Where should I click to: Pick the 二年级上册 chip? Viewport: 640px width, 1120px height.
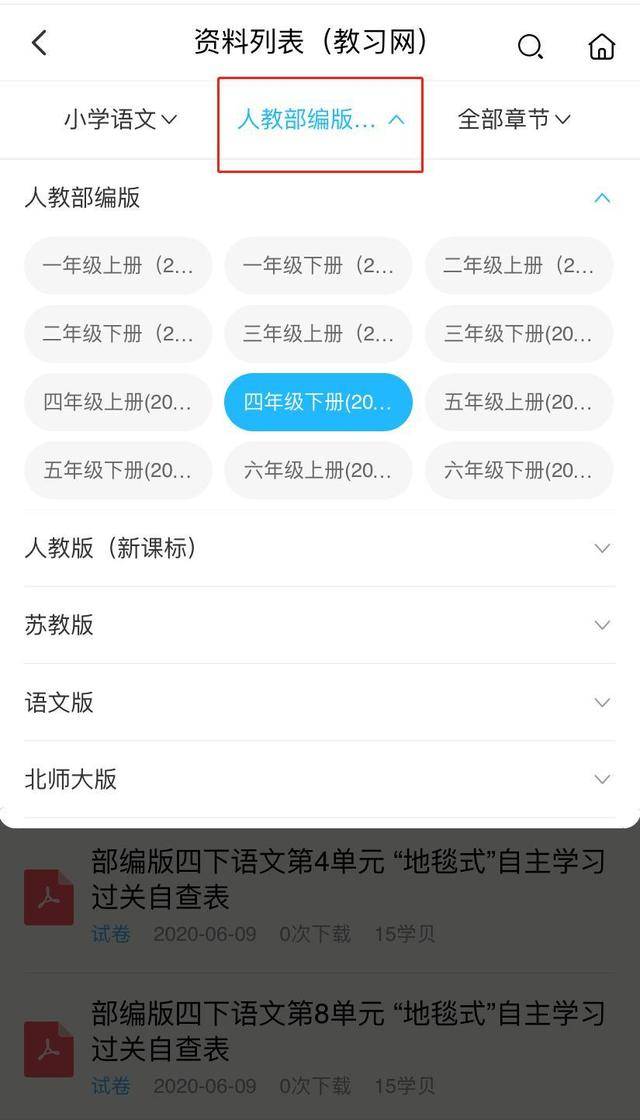[x=519, y=266]
